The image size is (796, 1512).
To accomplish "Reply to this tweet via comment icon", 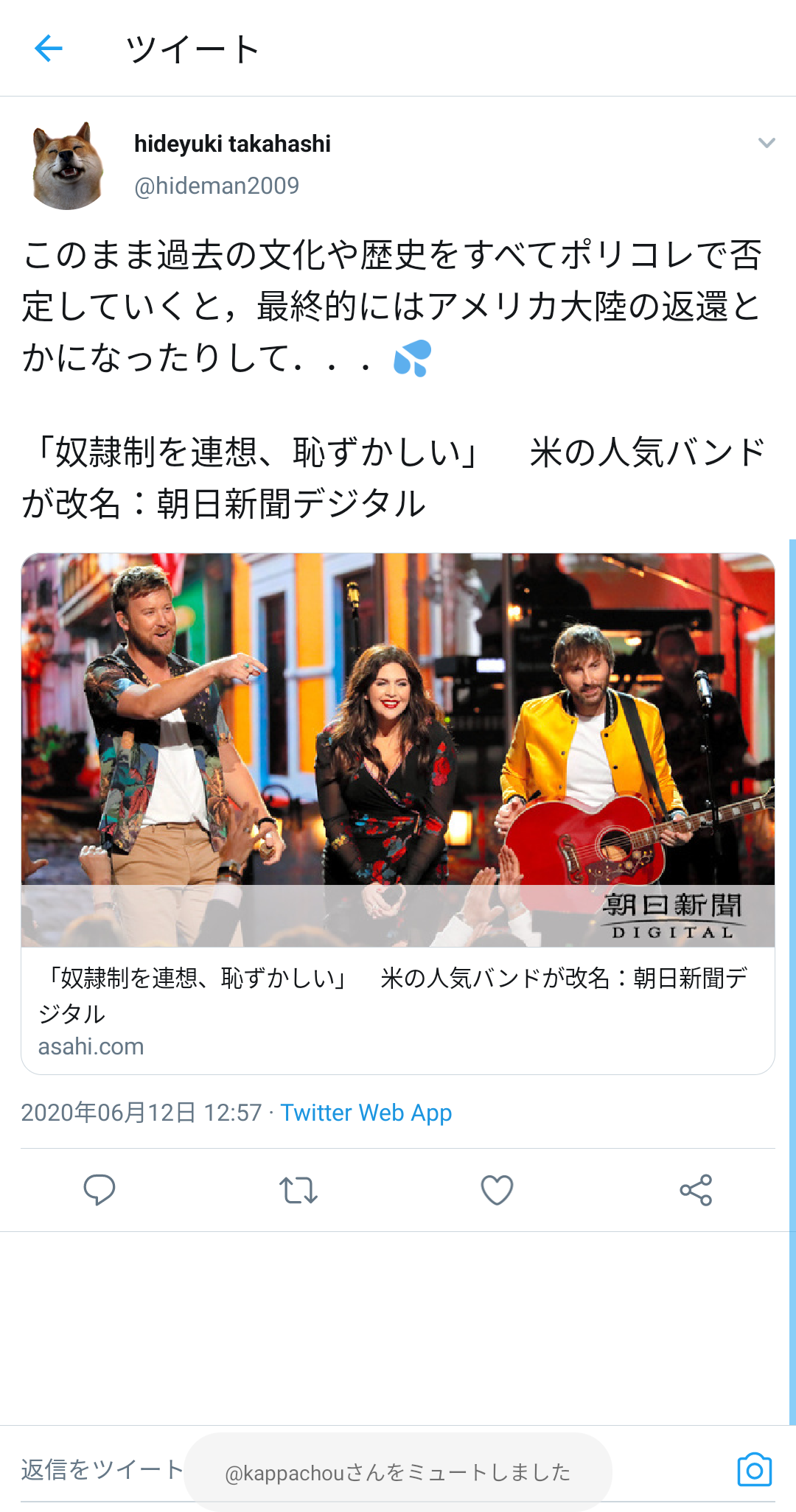I will coord(99,1190).
